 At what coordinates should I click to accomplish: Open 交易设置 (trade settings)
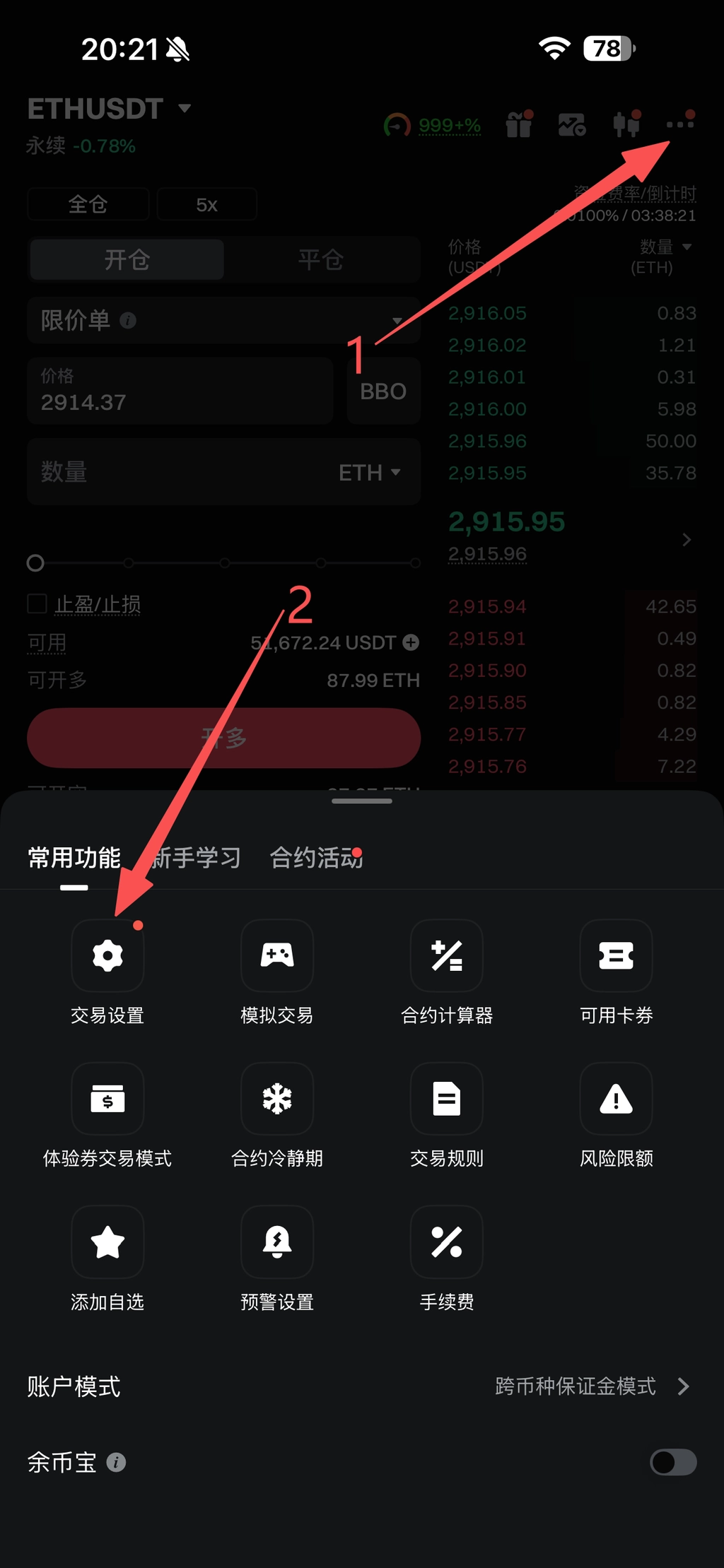(x=107, y=956)
